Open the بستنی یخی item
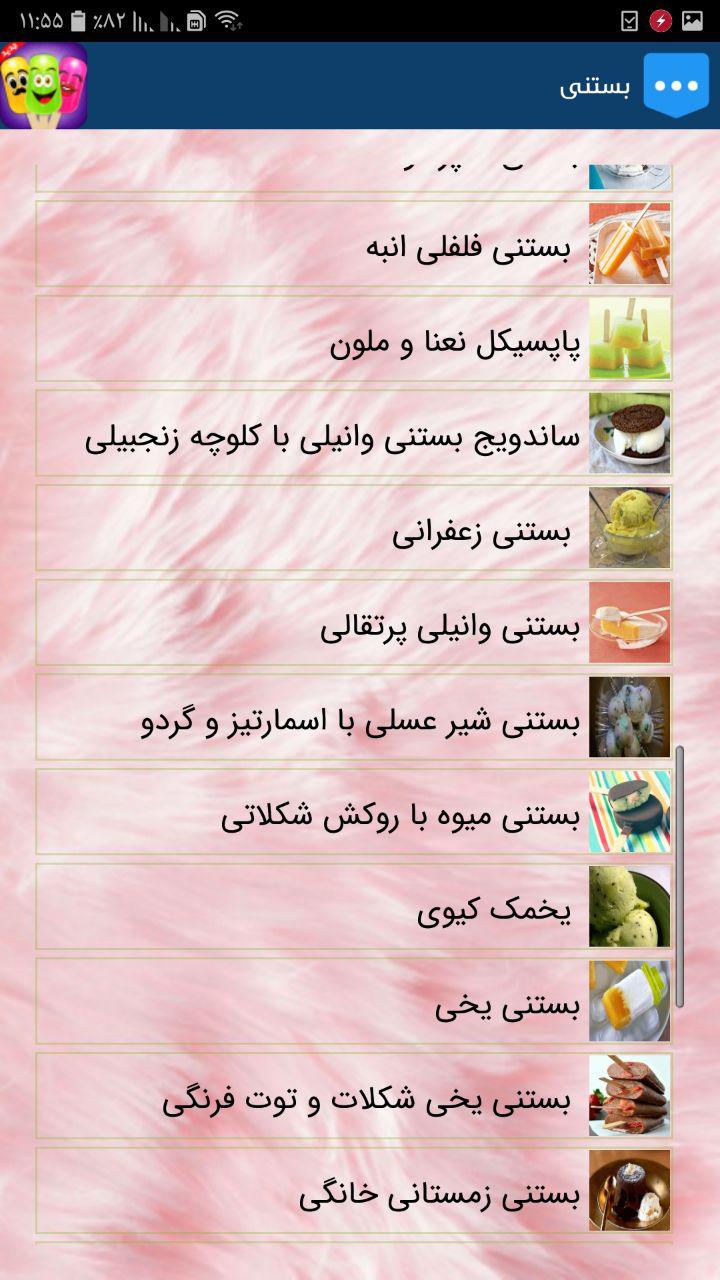 (354, 1001)
